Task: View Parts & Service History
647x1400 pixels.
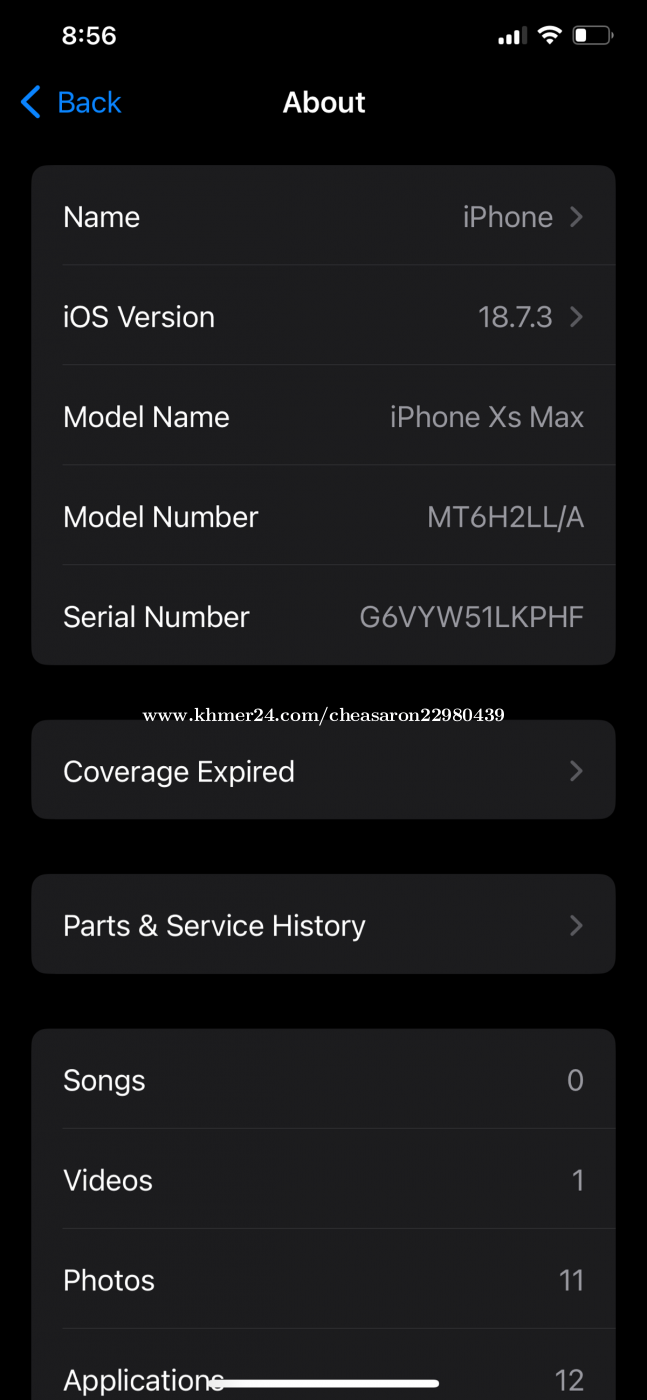Action: coord(323,925)
